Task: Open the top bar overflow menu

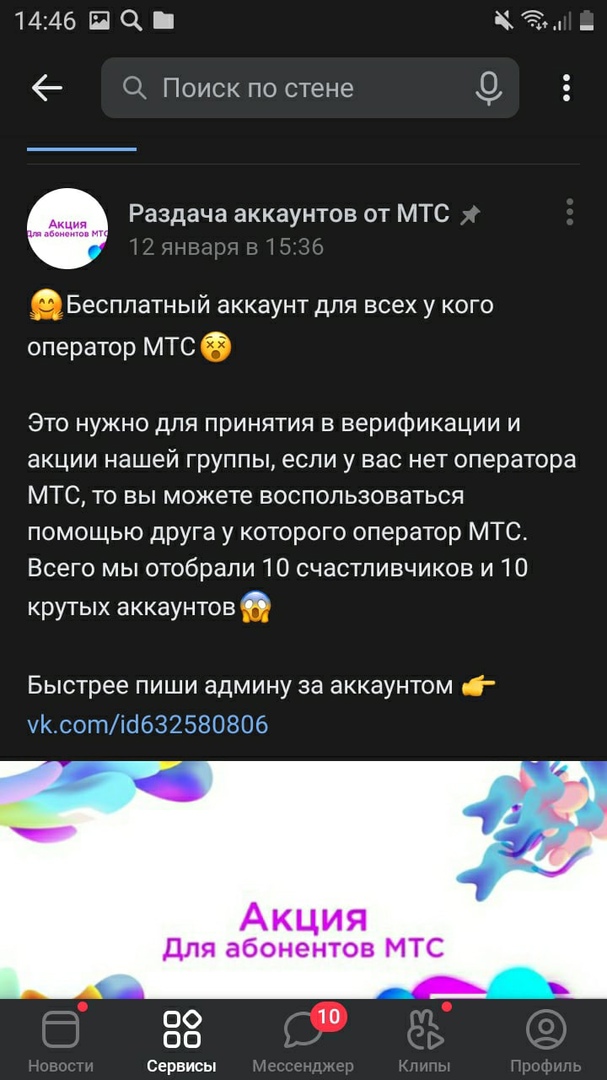Action: (x=566, y=88)
